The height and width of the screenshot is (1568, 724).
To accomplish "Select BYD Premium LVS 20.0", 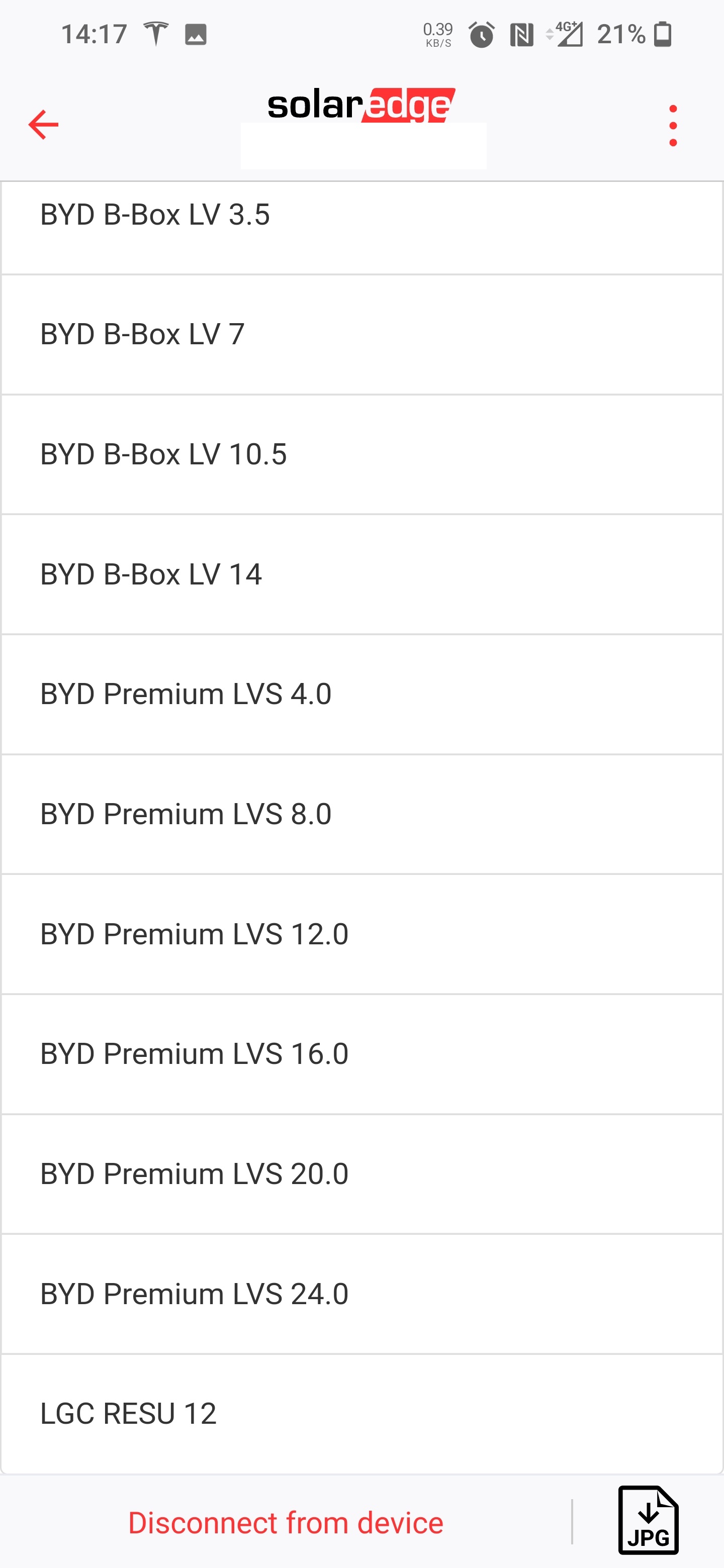I will [361, 1173].
